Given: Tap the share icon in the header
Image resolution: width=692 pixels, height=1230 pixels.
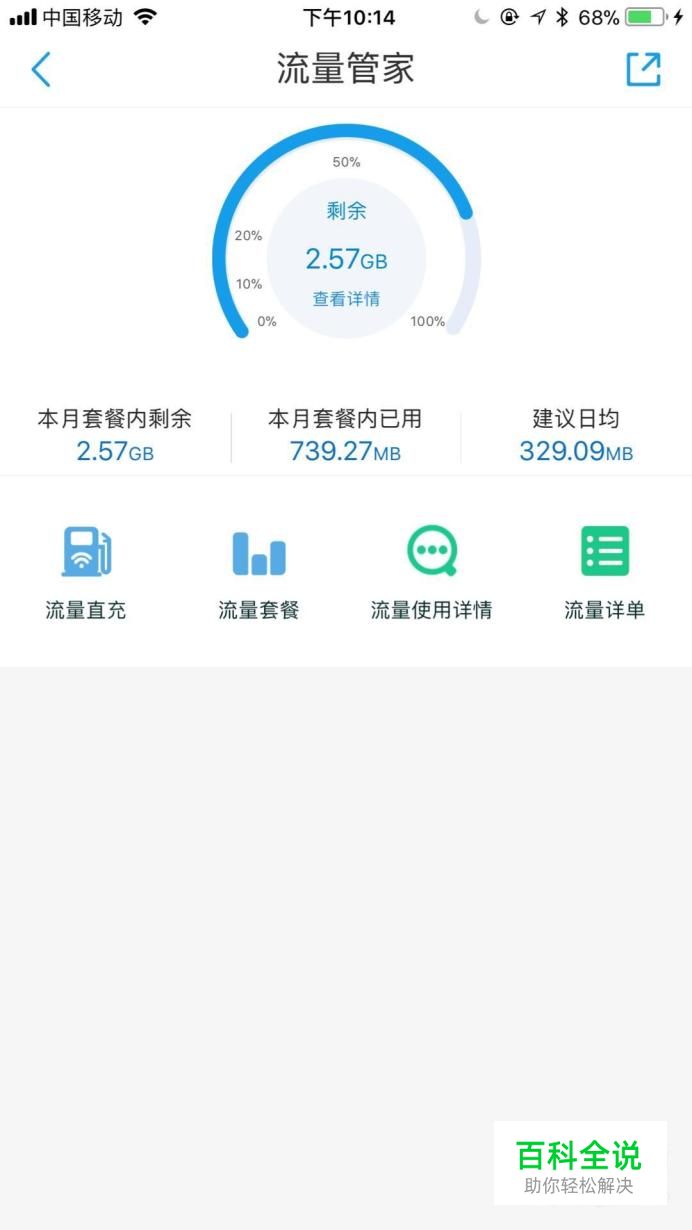Looking at the screenshot, I should point(644,69).
